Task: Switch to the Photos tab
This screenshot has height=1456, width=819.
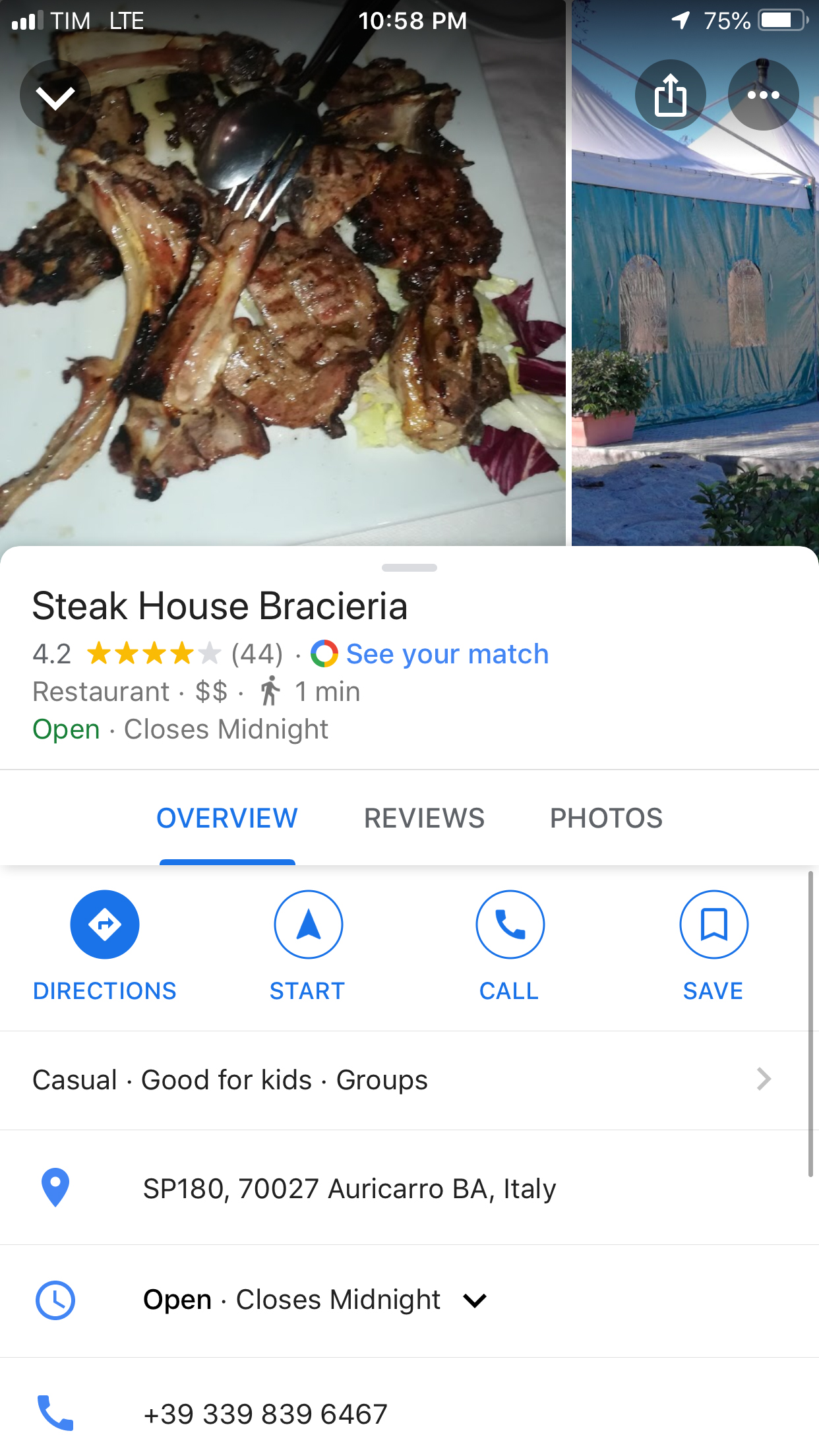Action: pyautogui.click(x=606, y=818)
